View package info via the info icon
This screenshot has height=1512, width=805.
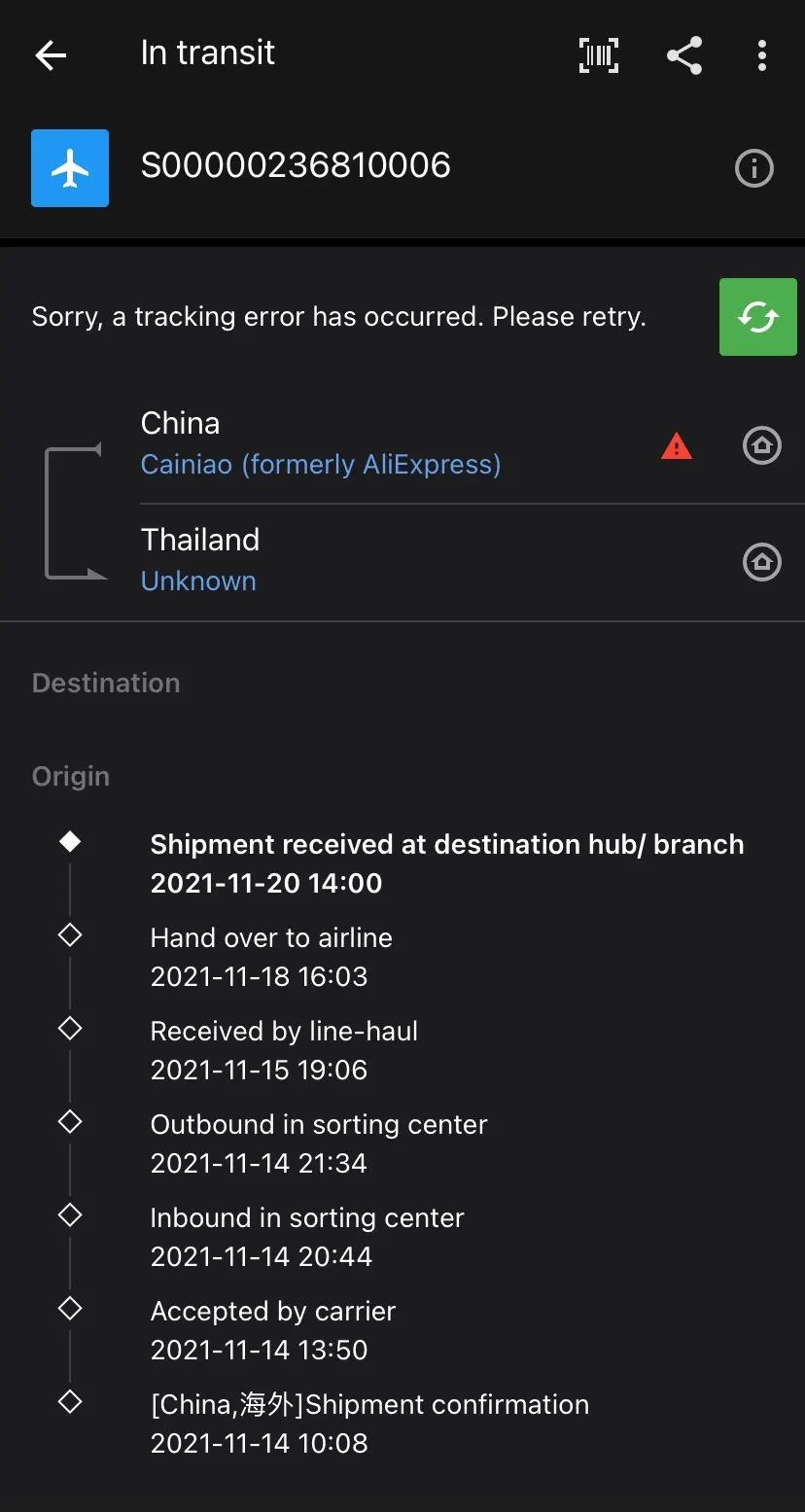click(x=754, y=169)
